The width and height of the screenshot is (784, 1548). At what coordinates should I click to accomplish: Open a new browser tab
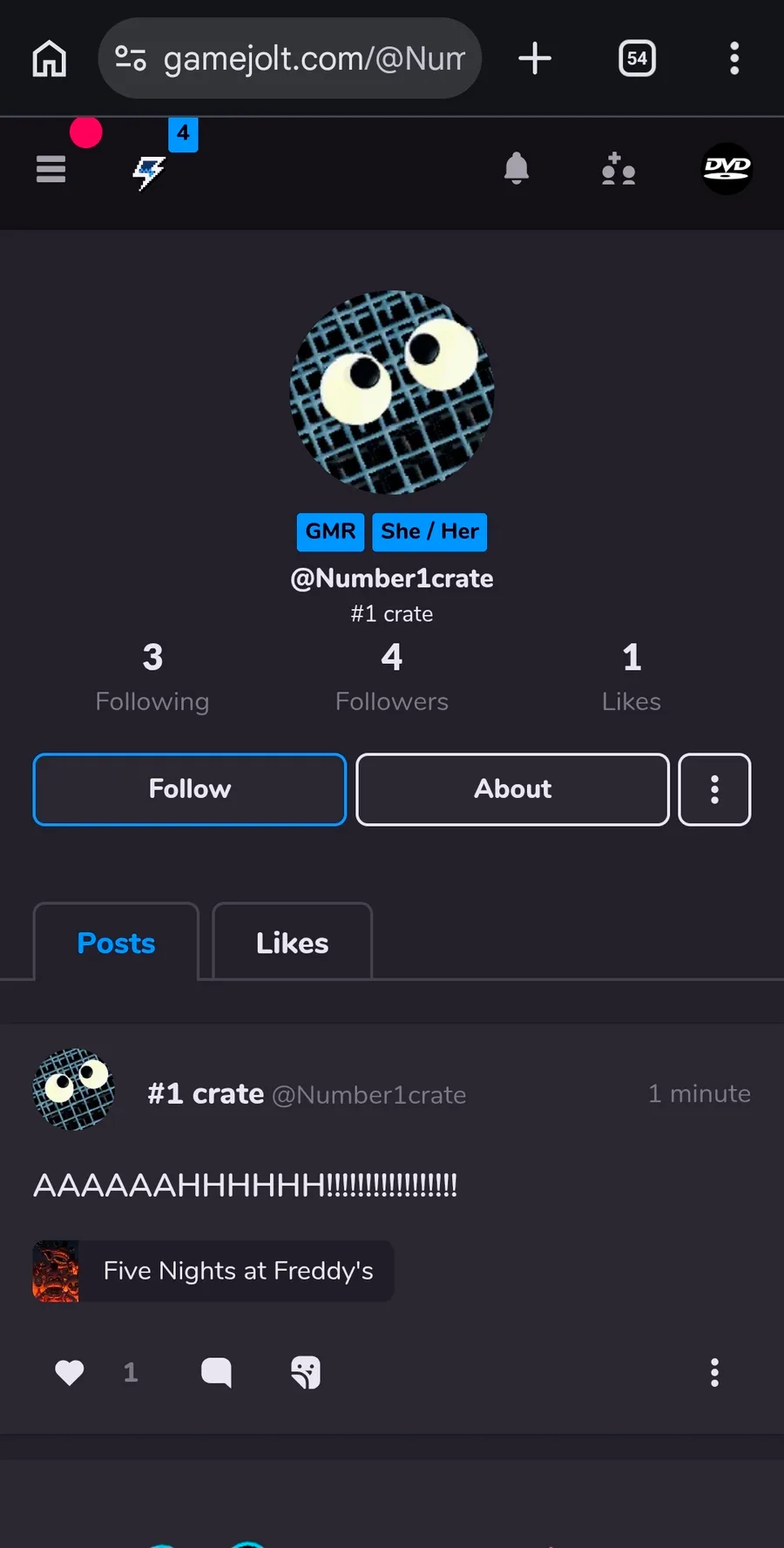535,58
